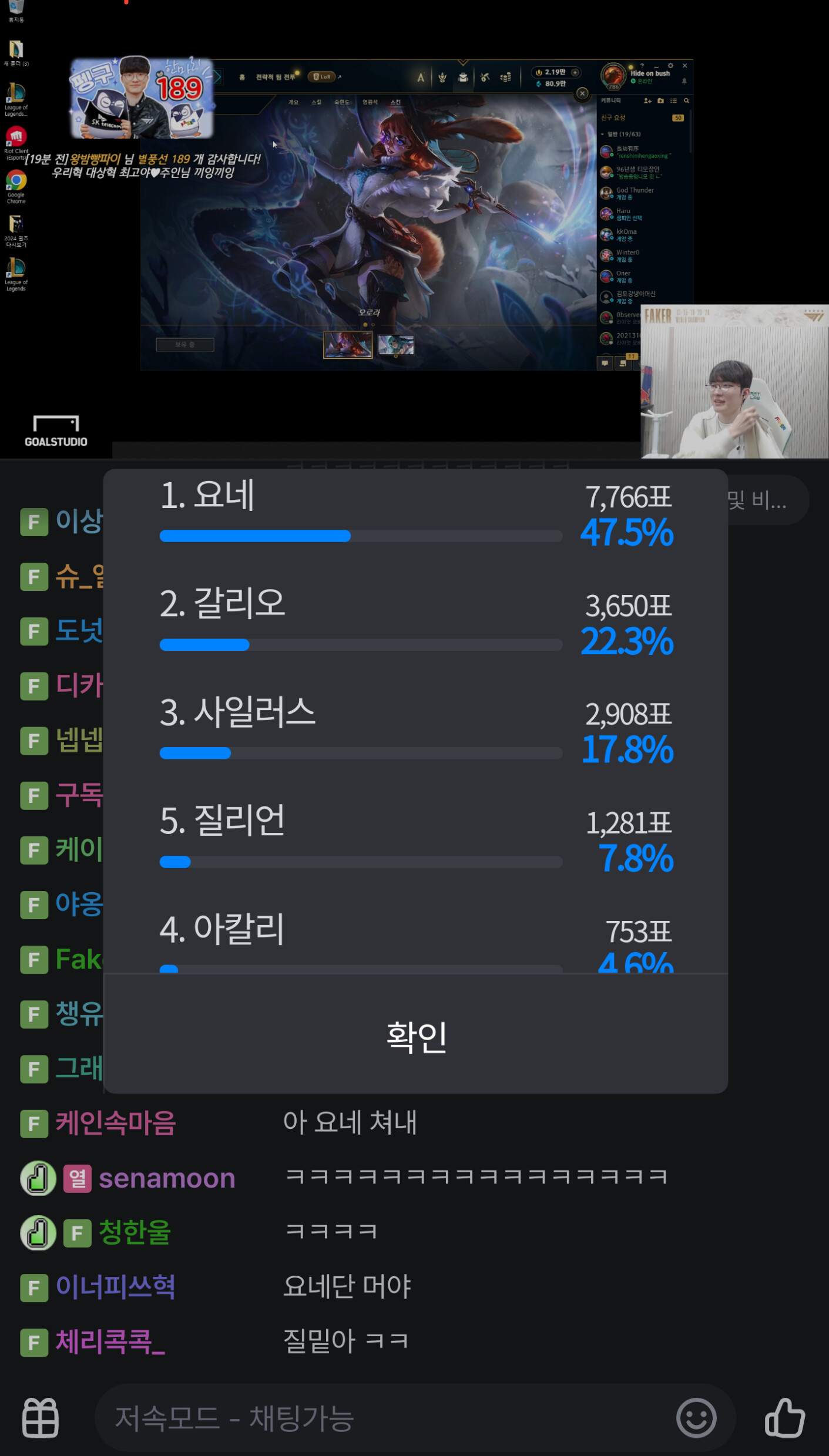Open the gift icon beside chat input
829x1456 pixels.
pos(40,1418)
